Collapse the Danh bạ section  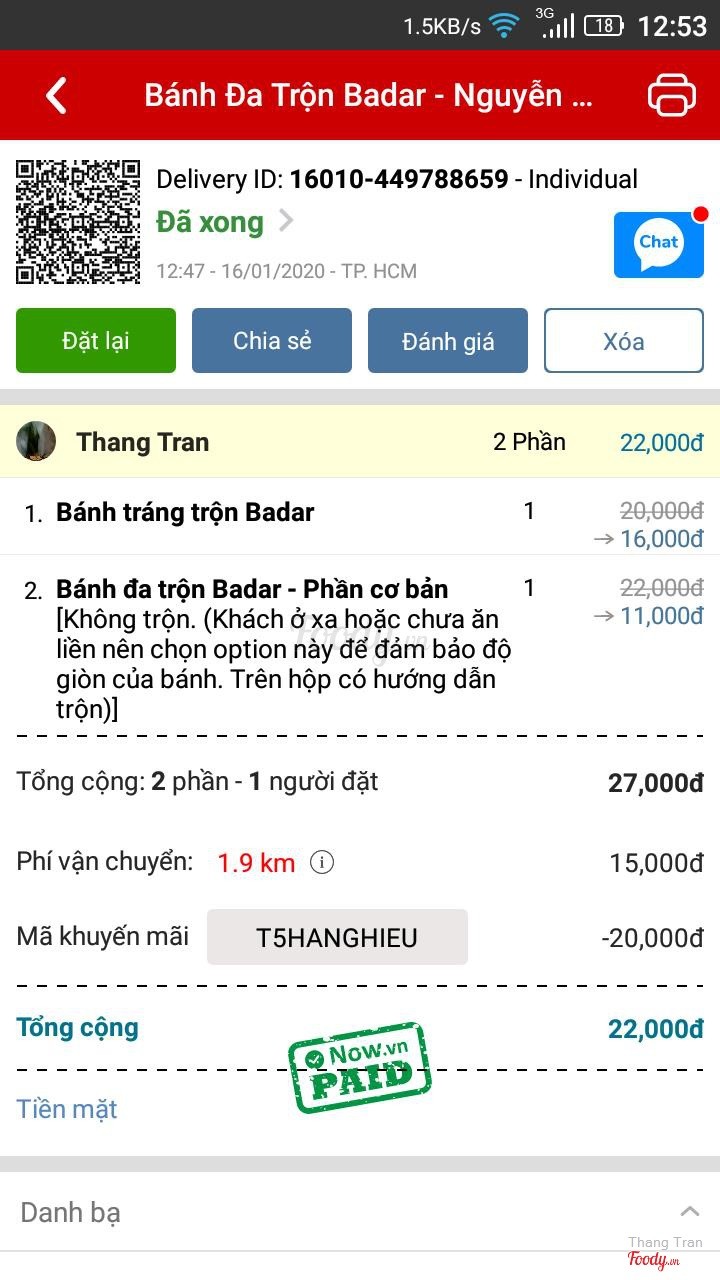tap(689, 1212)
